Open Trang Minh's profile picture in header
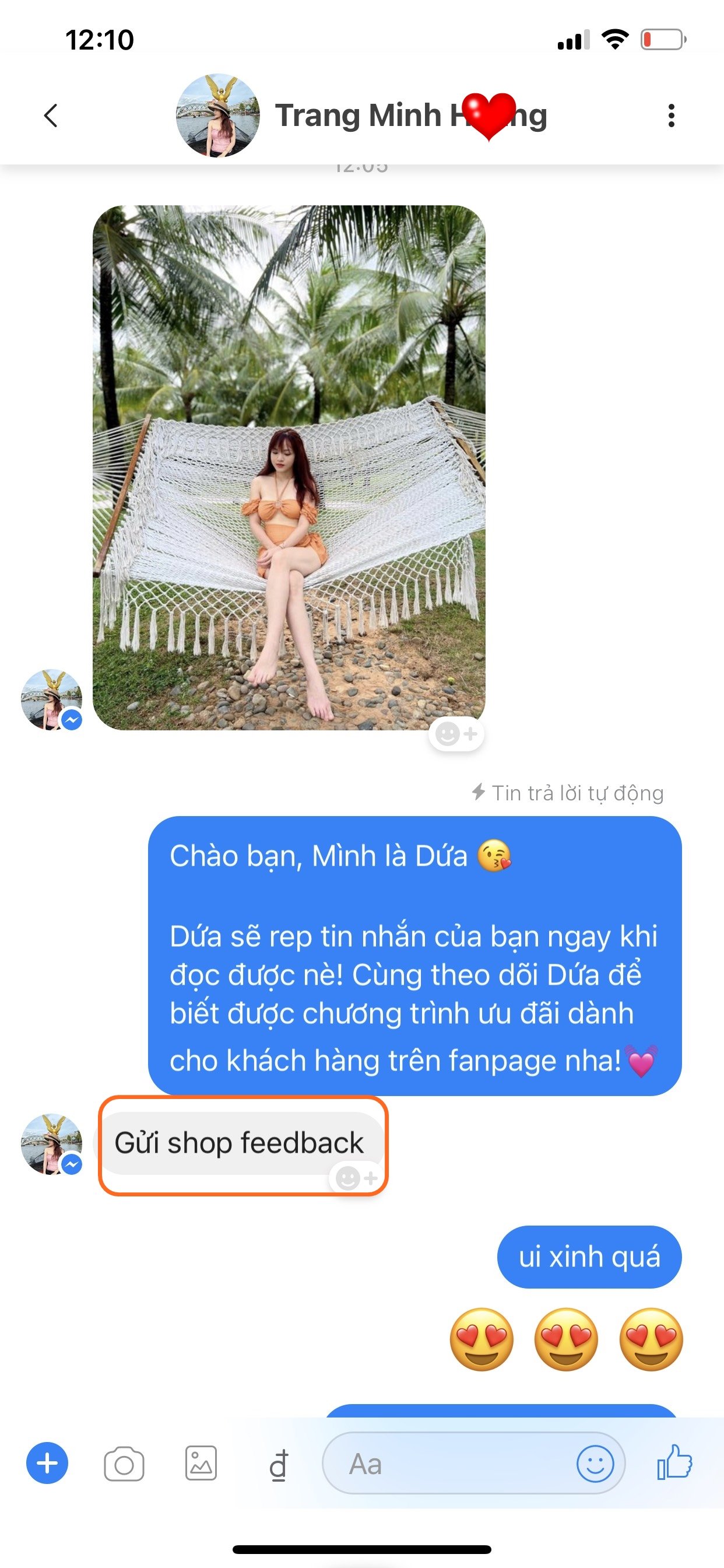724x1568 pixels. (218, 116)
